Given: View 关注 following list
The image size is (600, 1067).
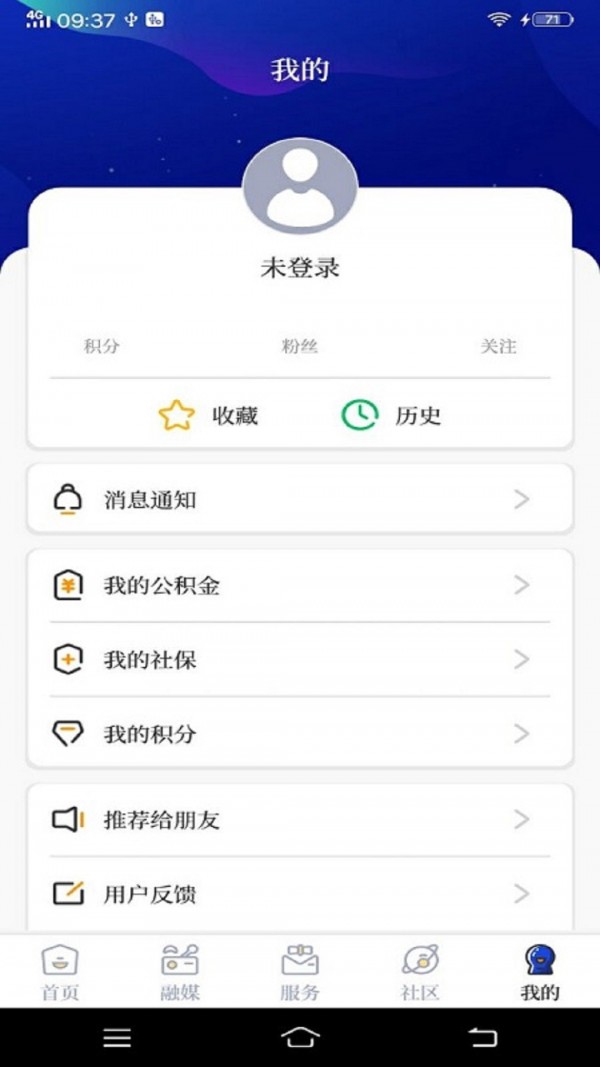Looking at the screenshot, I should (498, 346).
